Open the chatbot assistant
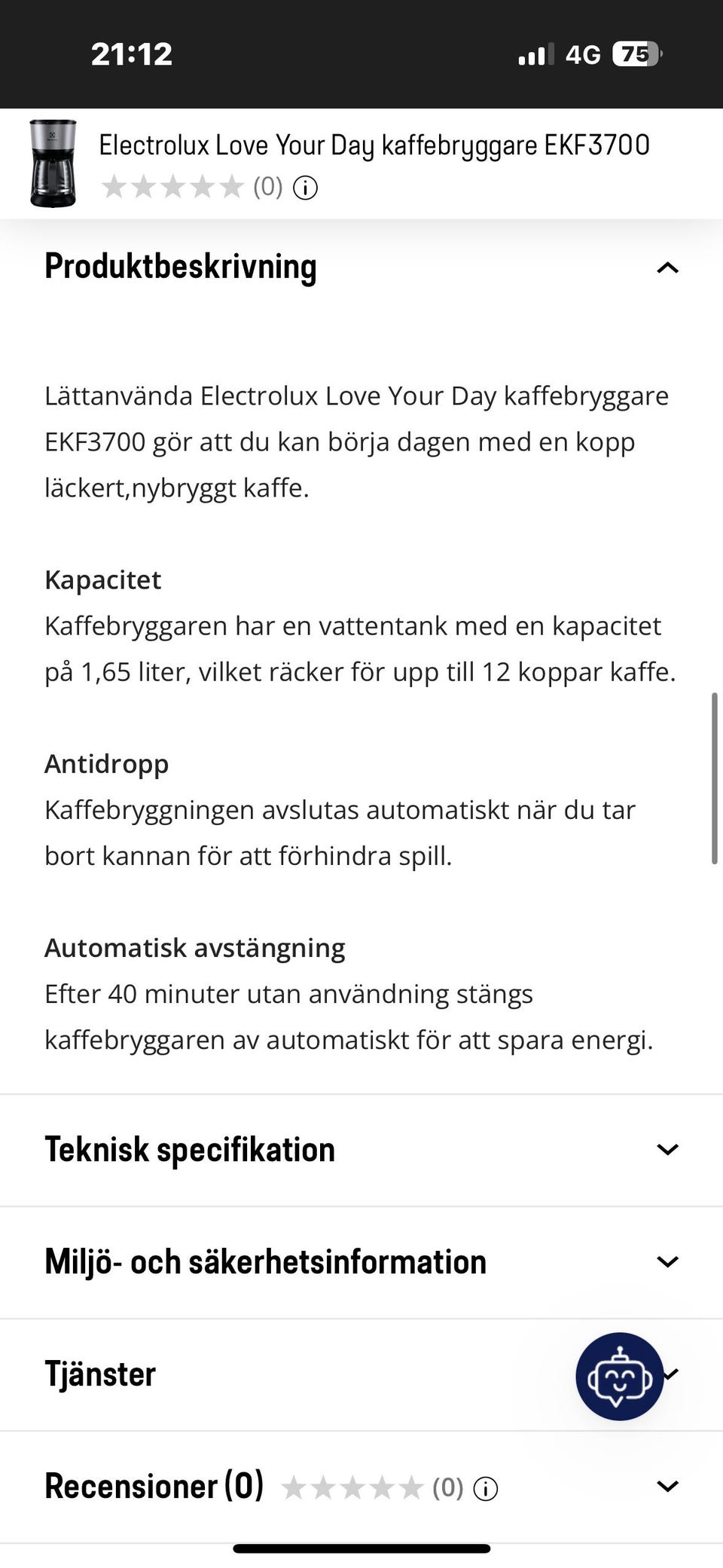The width and height of the screenshot is (723, 1568). point(619,1375)
